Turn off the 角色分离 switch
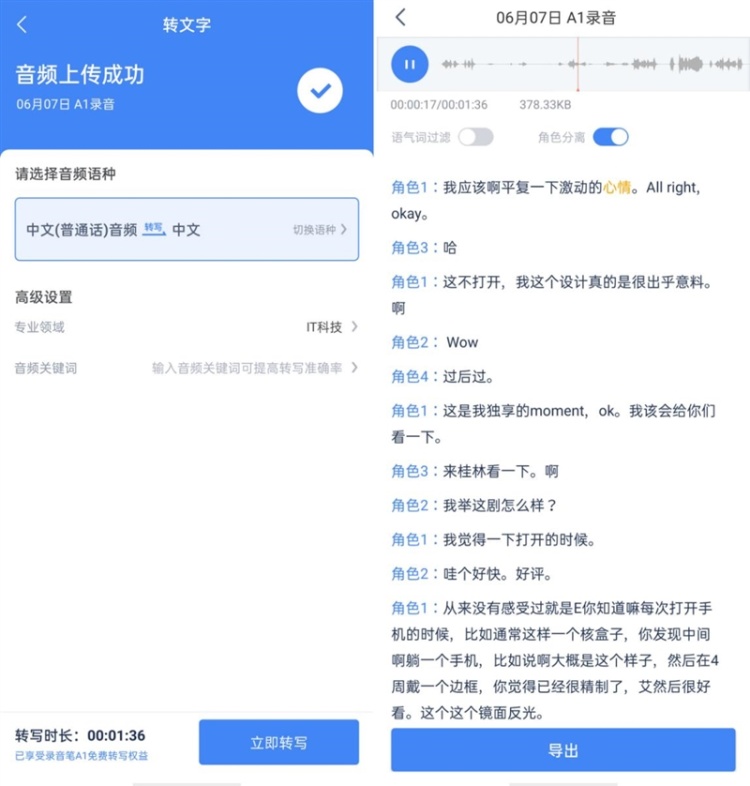Screen dimensions: 750x786 click(610, 137)
